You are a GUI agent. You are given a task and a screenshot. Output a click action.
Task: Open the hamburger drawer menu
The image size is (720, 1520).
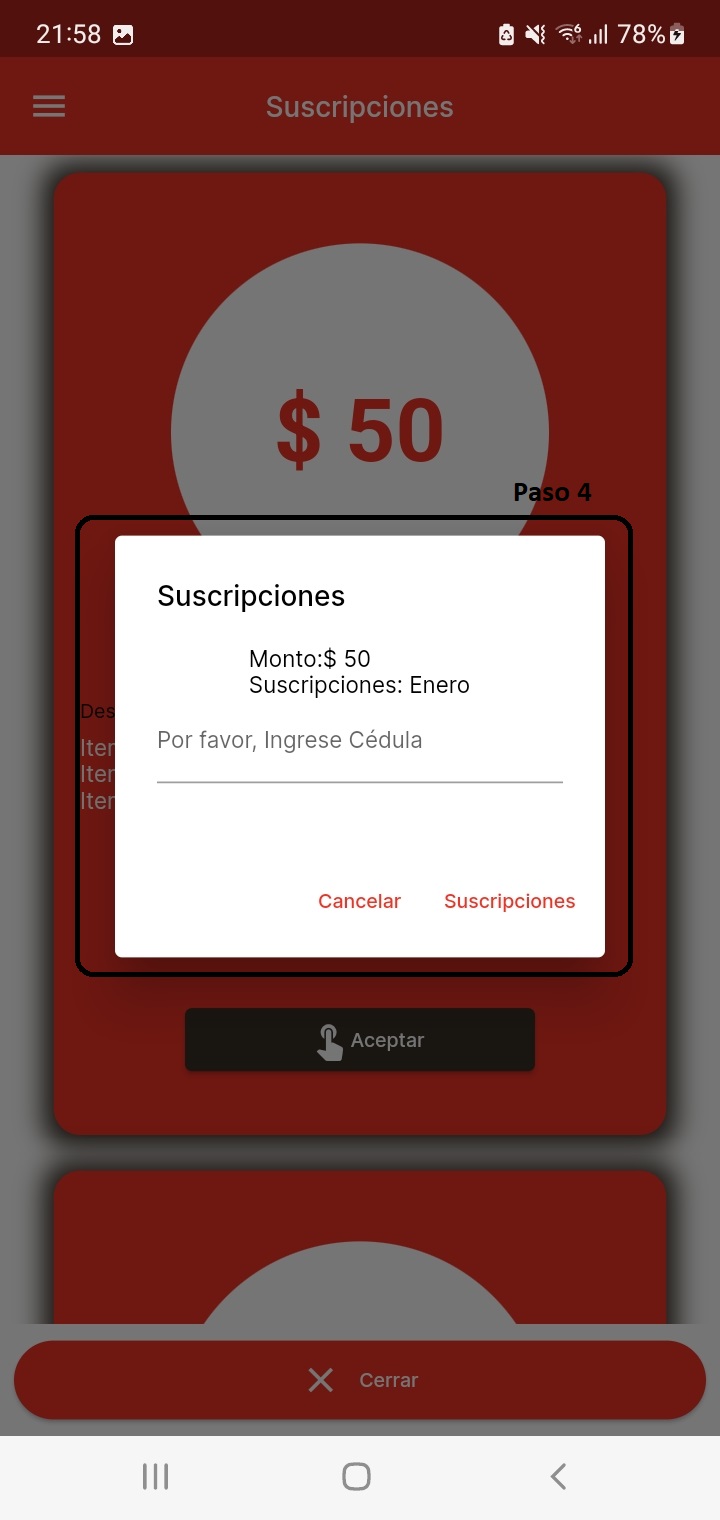click(x=49, y=107)
